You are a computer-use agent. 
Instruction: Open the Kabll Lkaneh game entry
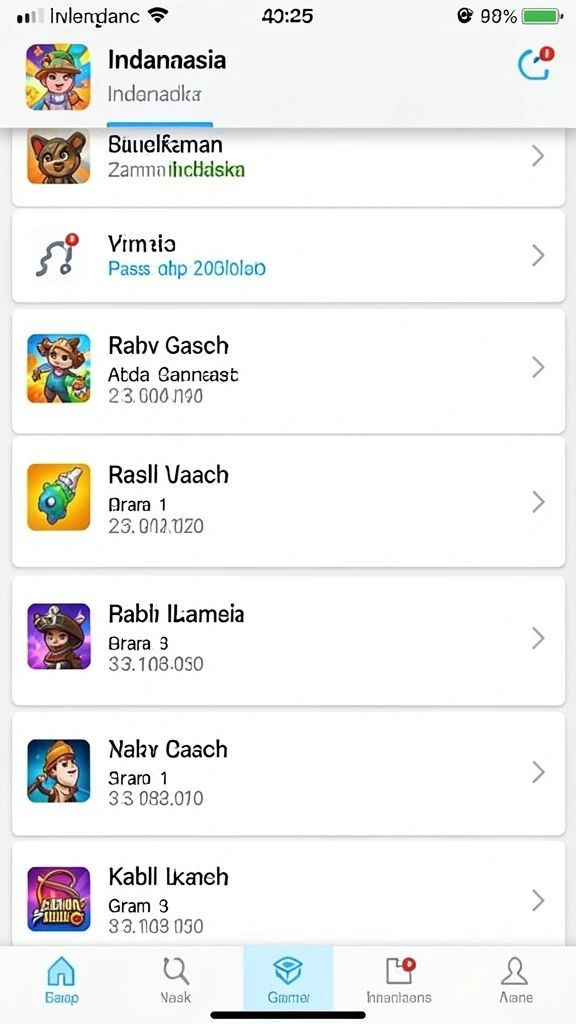tap(288, 893)
